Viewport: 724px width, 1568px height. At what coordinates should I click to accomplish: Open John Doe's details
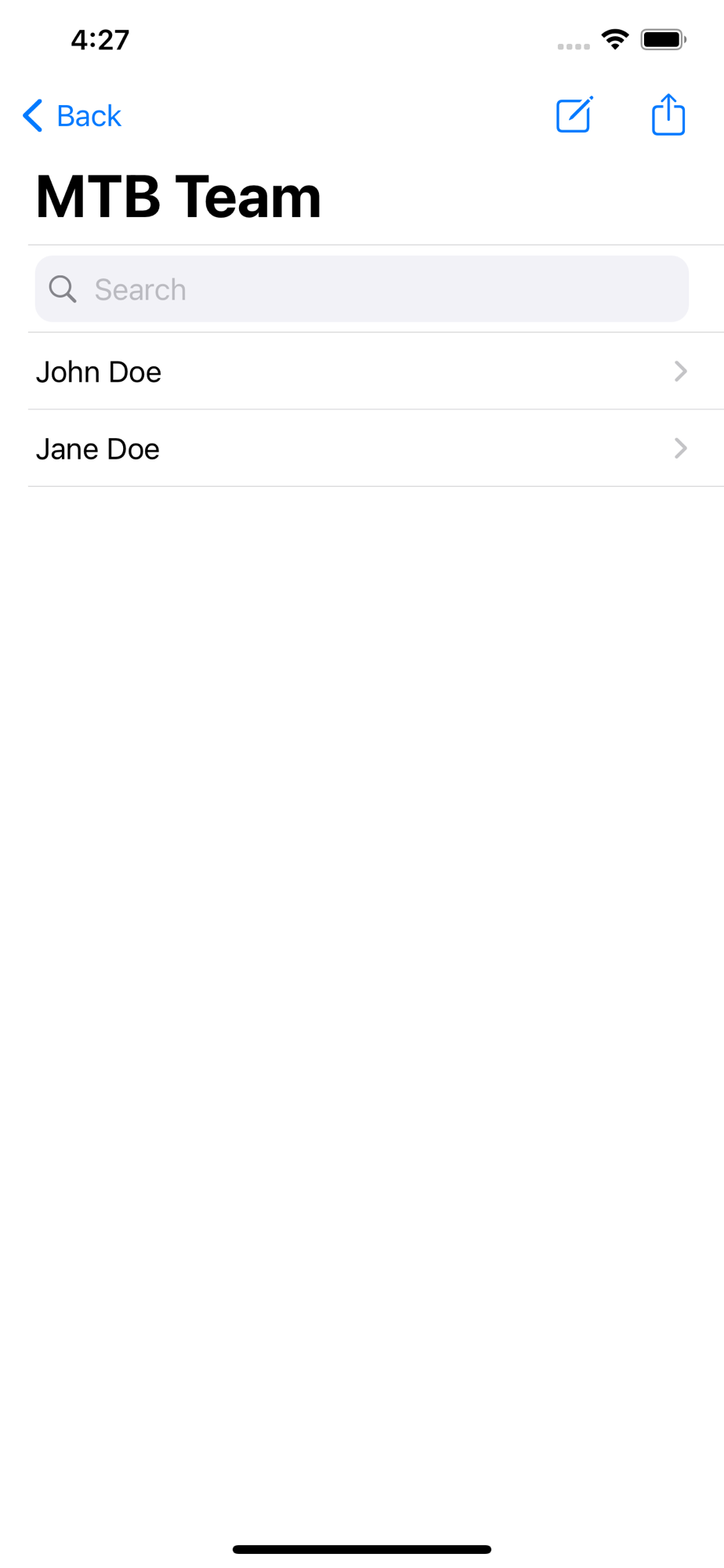click(376, 372)
